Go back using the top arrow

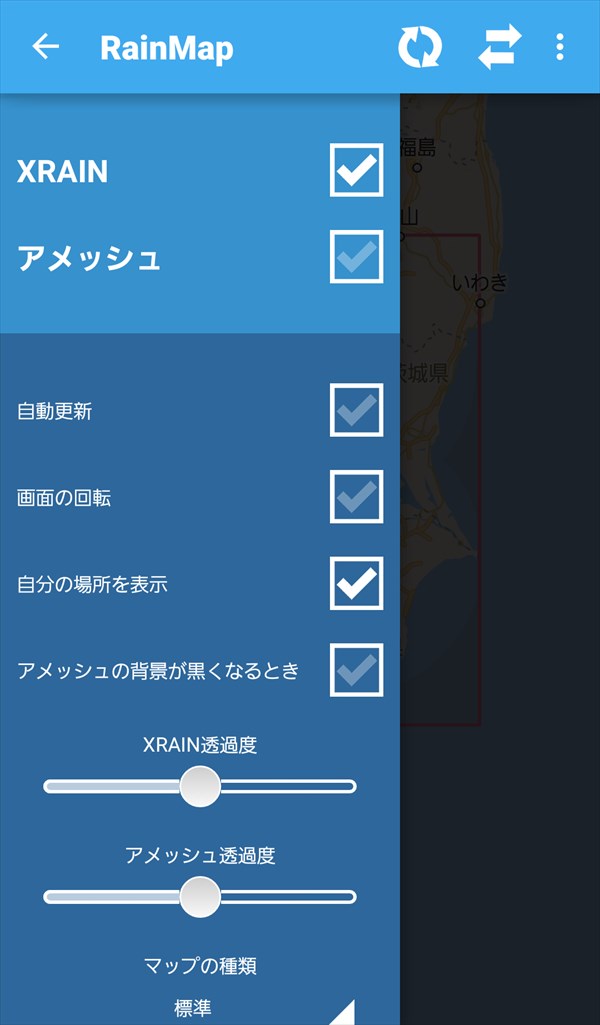point(46,46)
